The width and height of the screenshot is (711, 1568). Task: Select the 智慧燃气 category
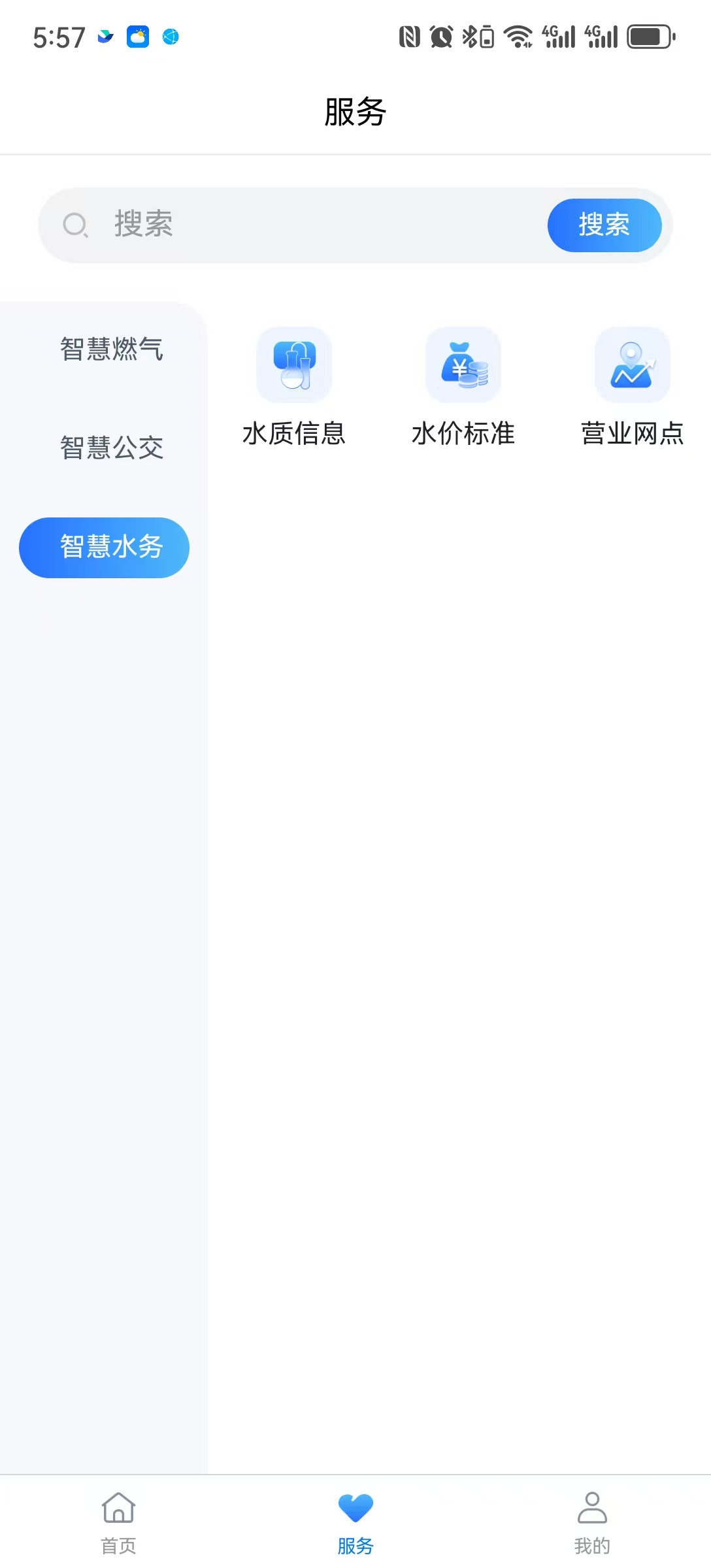click(111, 349)
